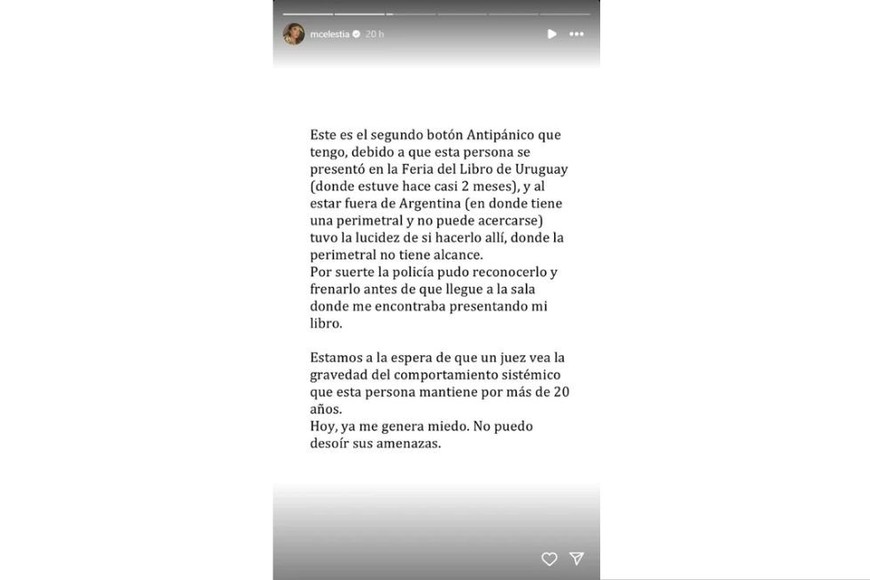Open the three-dot story options menu
The height and width of the screenshot is (580, 870).
tap(577, 34)
